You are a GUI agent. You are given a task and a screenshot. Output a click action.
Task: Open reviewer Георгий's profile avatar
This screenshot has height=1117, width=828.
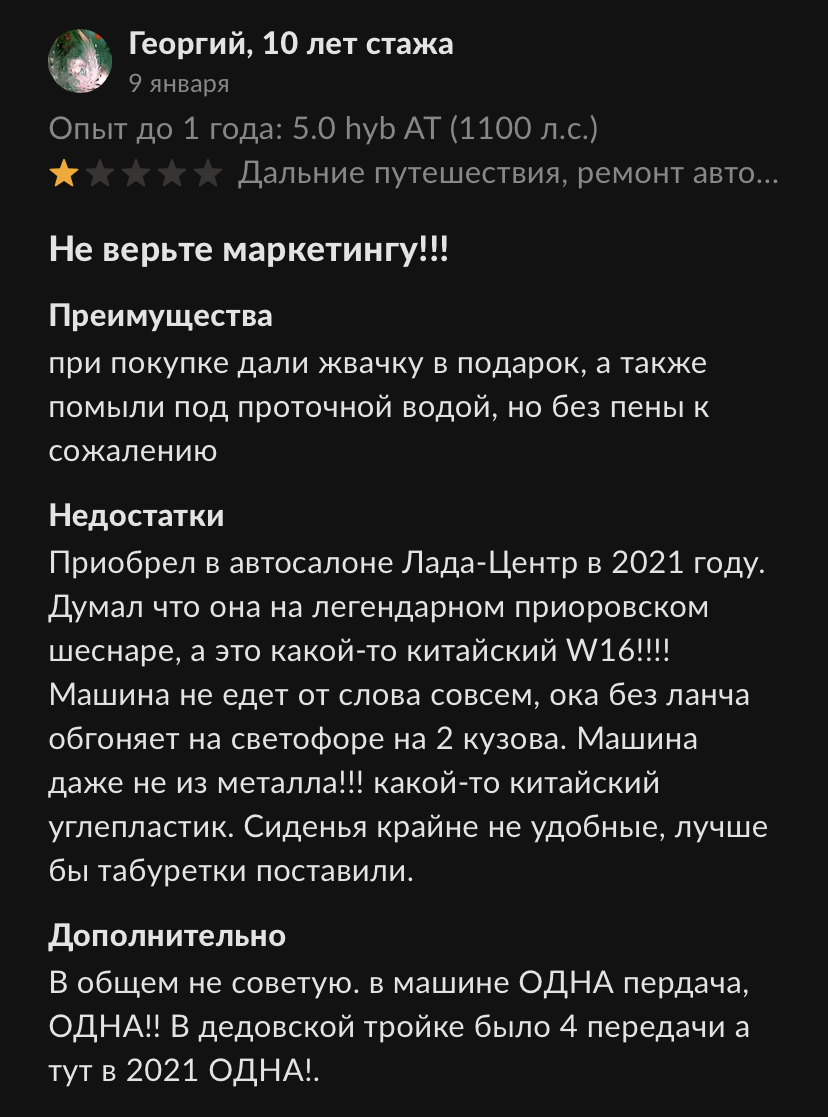point(80,61)
